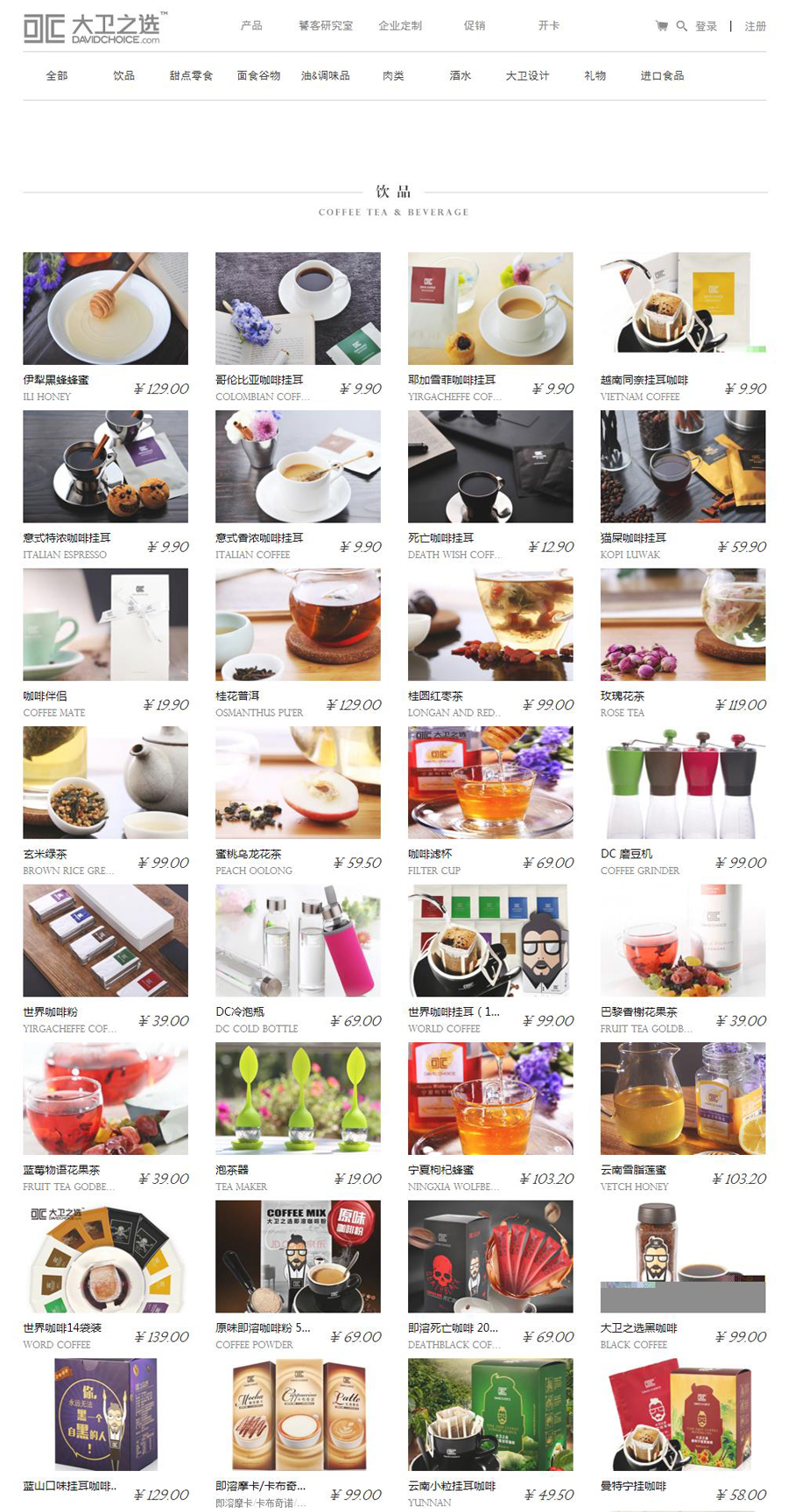Open the 产品 top menu
The width and height of the screenshot is (788, 1512).
(x=251, y=25)
